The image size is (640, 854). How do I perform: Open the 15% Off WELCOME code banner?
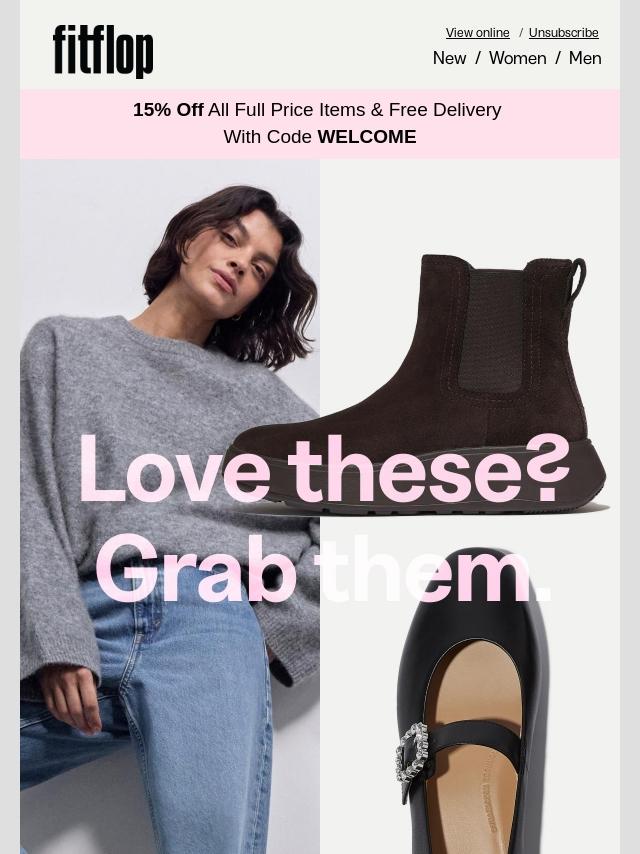[318, 123]
